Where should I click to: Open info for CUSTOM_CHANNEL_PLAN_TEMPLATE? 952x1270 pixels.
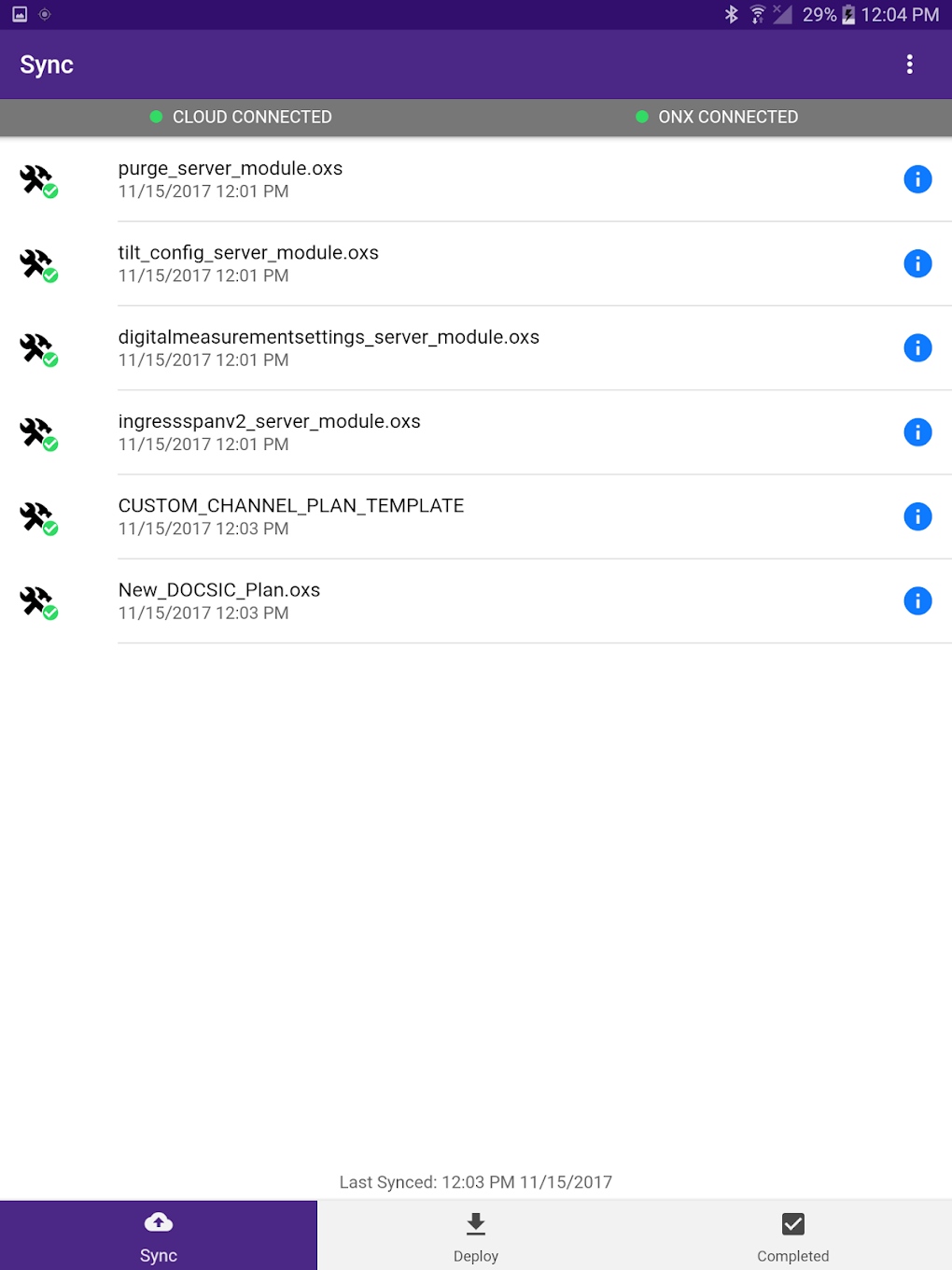(917, 516)
